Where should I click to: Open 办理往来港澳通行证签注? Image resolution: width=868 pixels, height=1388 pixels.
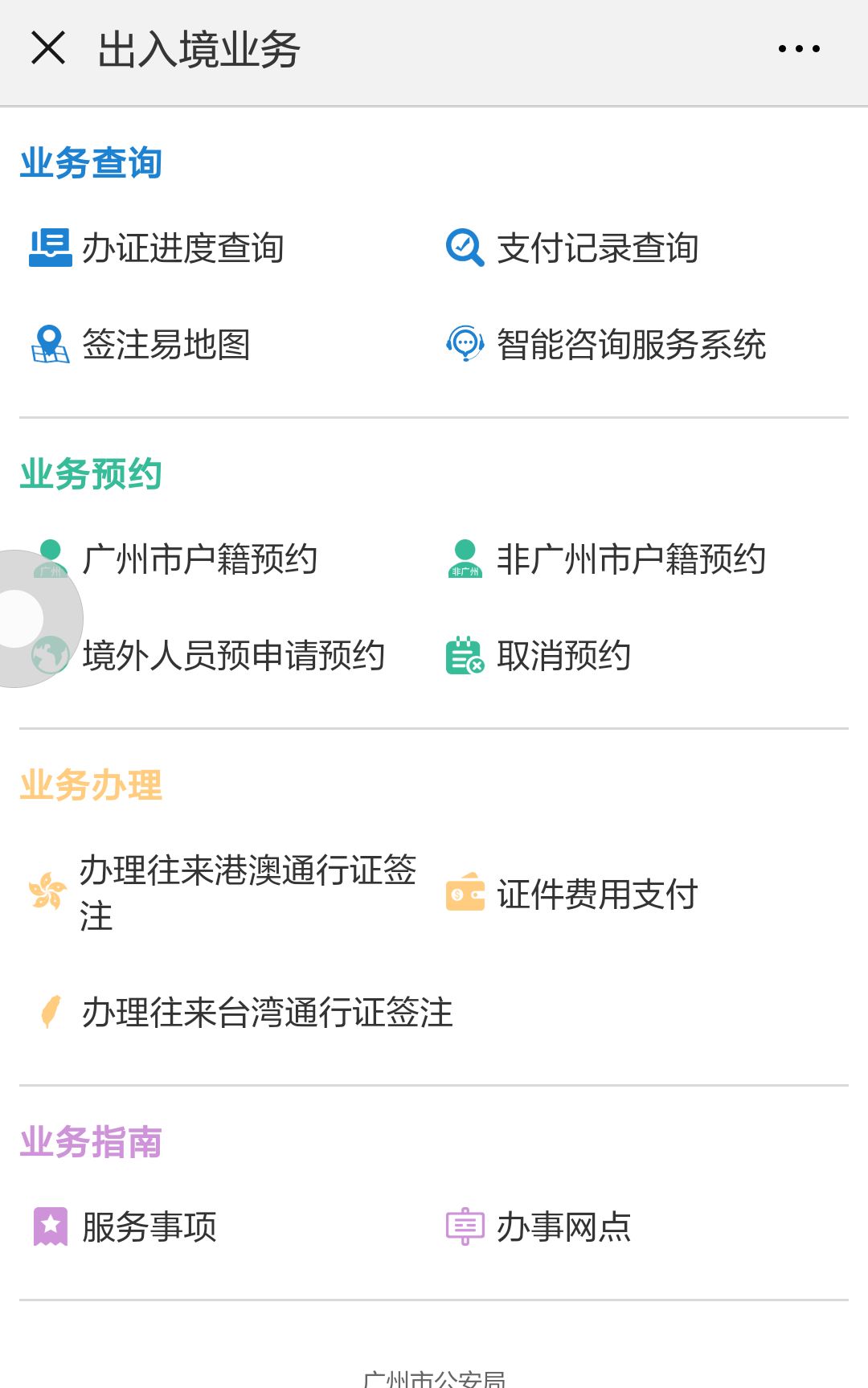click(247, 892)
